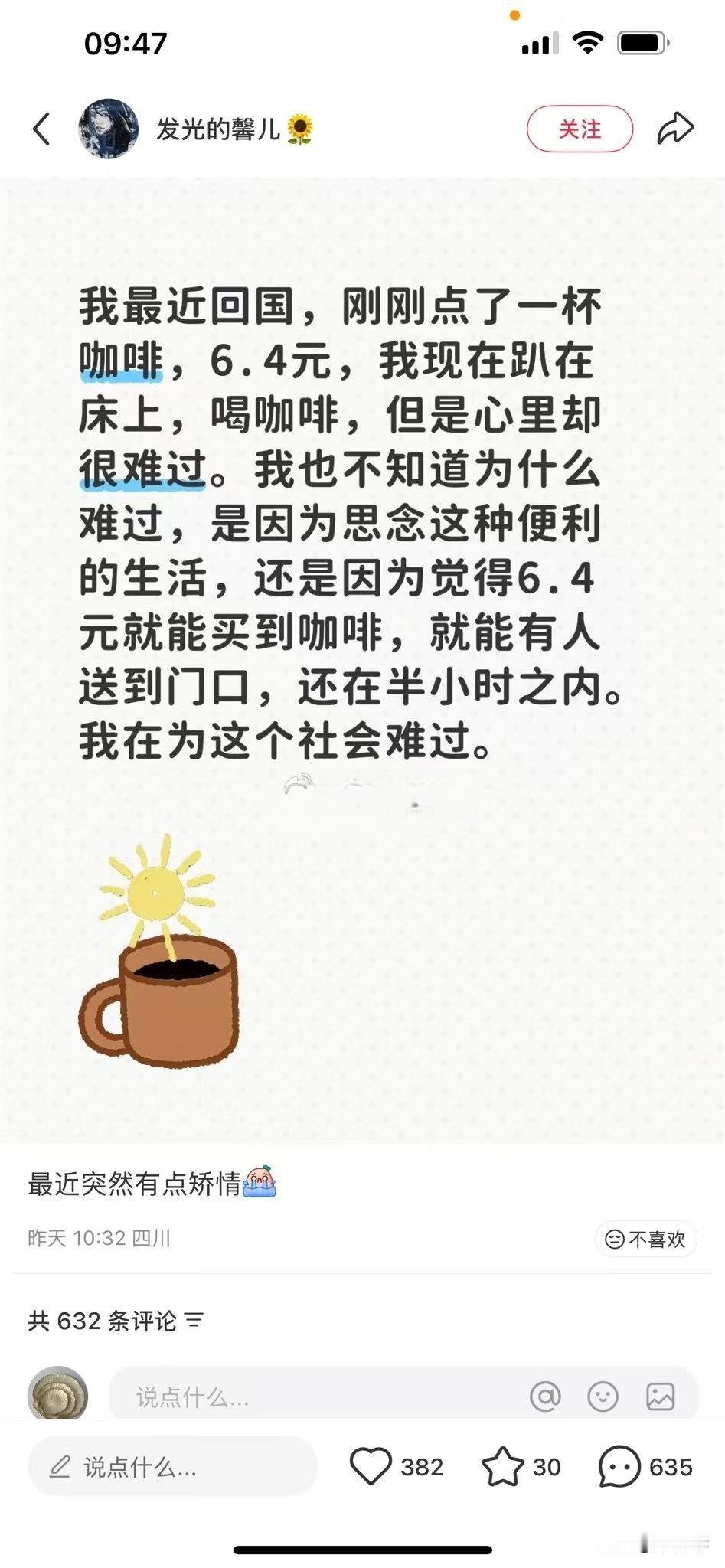The image size is (725, 1568).
Task: Tap the back arrow at top left
Action: click(41, 129)
